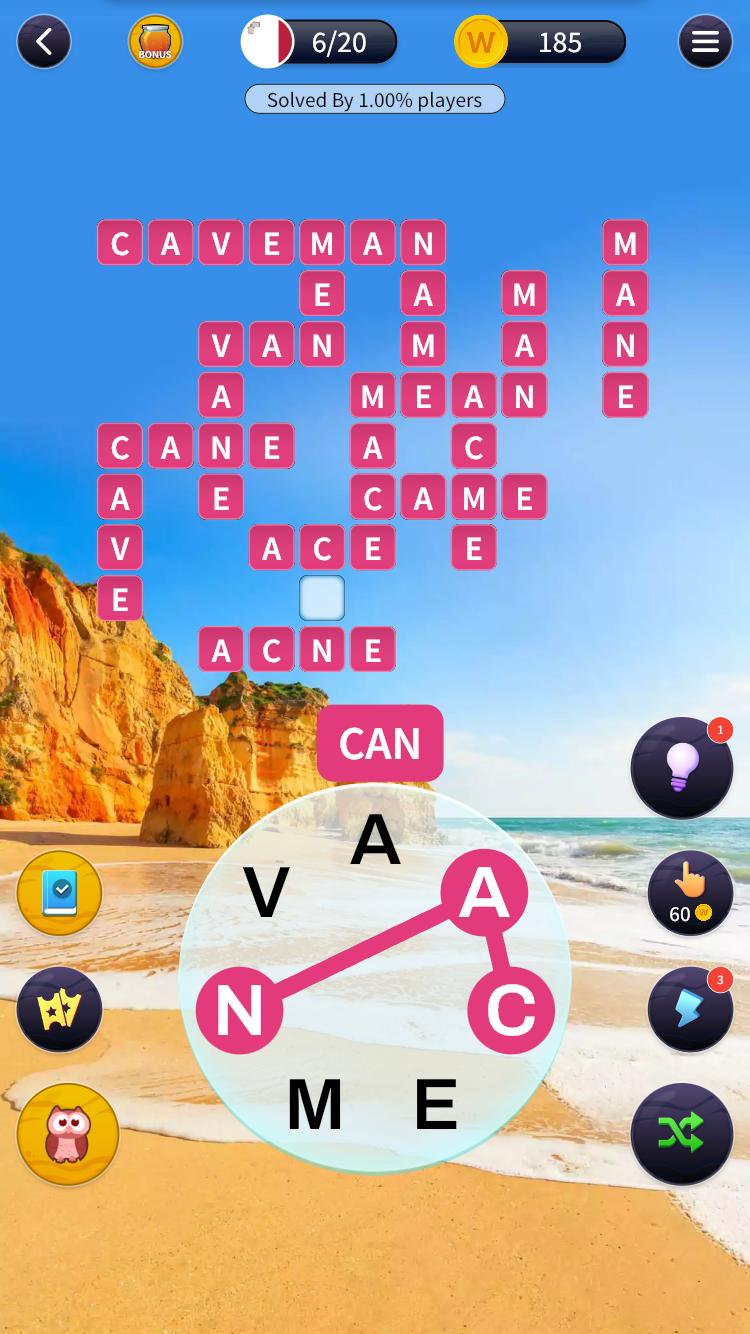Select letter M in the wheel
Screen dimensions: 750x1334
pos(315,1105)
